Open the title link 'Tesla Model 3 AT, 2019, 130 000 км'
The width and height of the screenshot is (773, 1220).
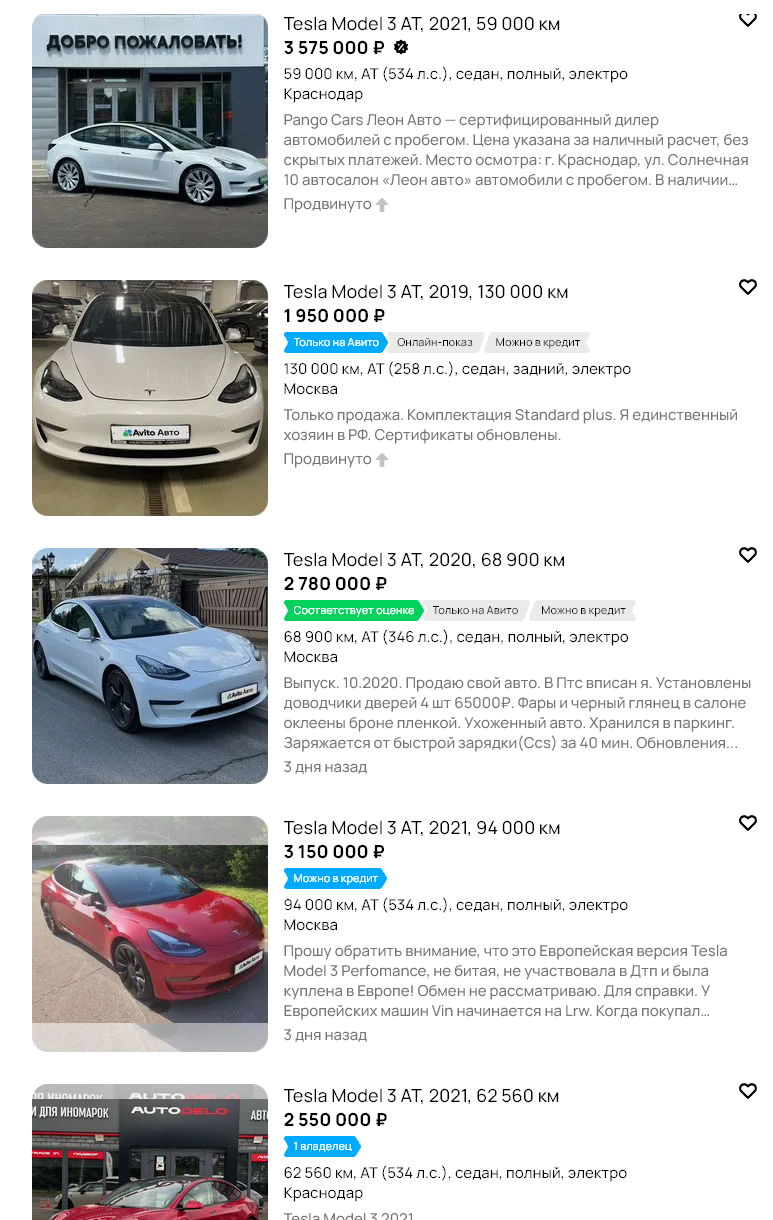(x=425, y=292)
